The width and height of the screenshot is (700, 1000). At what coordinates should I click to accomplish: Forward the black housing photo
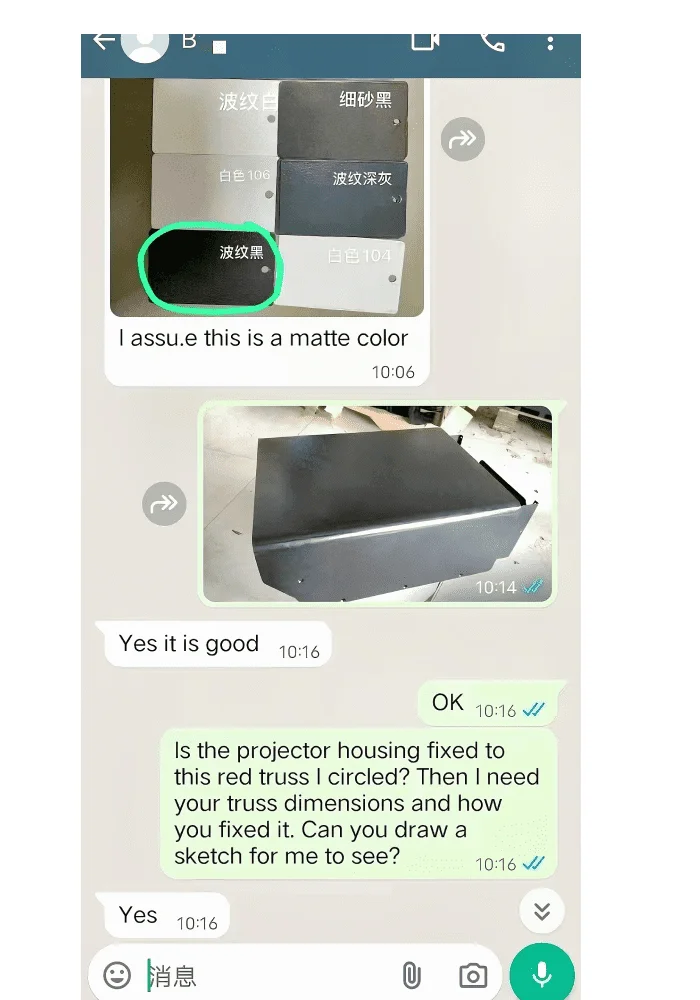pyautogui.click(x=163, y=503)
